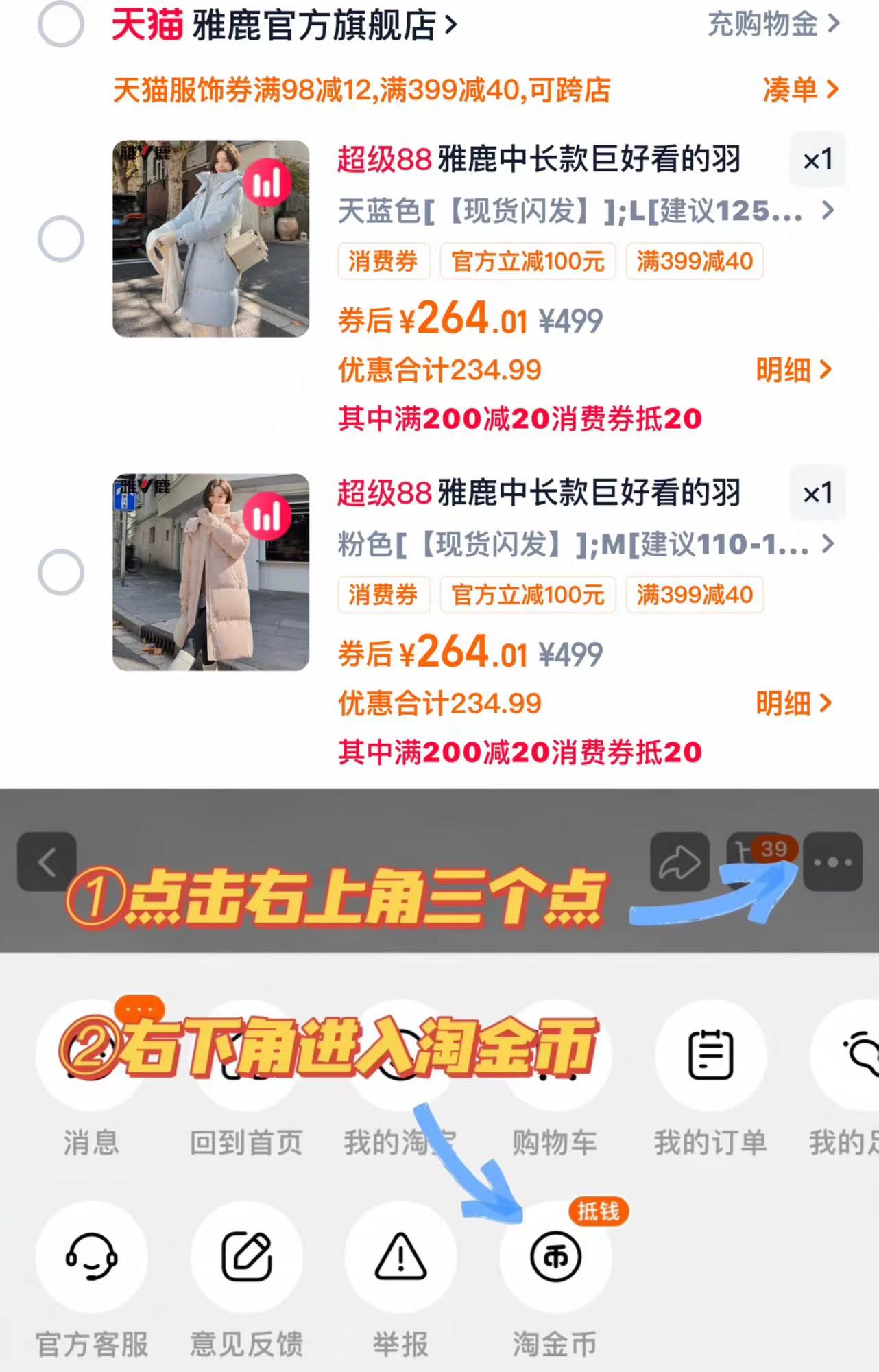Expand the blue jacket SKU options

coord(826,211)
